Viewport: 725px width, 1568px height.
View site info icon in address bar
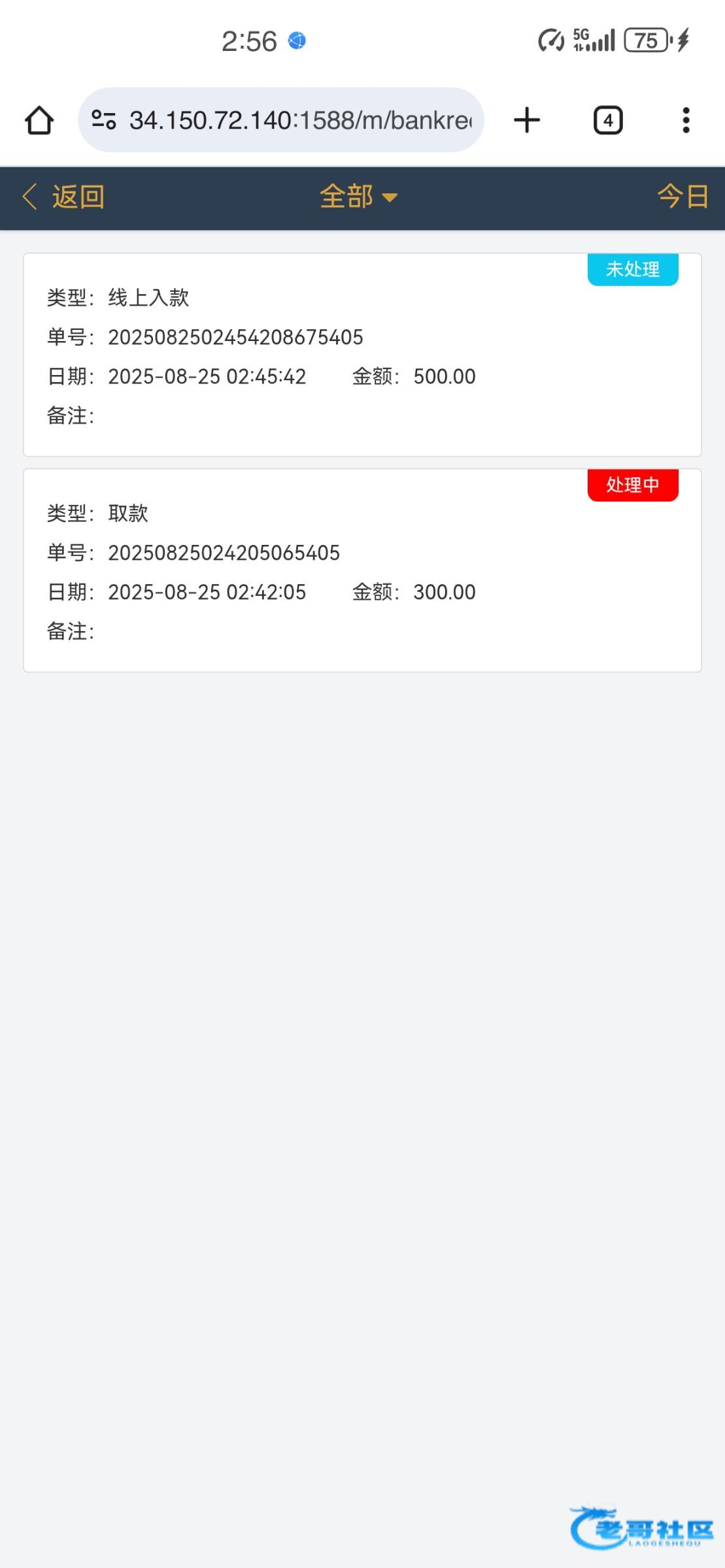tap(104, 120)
